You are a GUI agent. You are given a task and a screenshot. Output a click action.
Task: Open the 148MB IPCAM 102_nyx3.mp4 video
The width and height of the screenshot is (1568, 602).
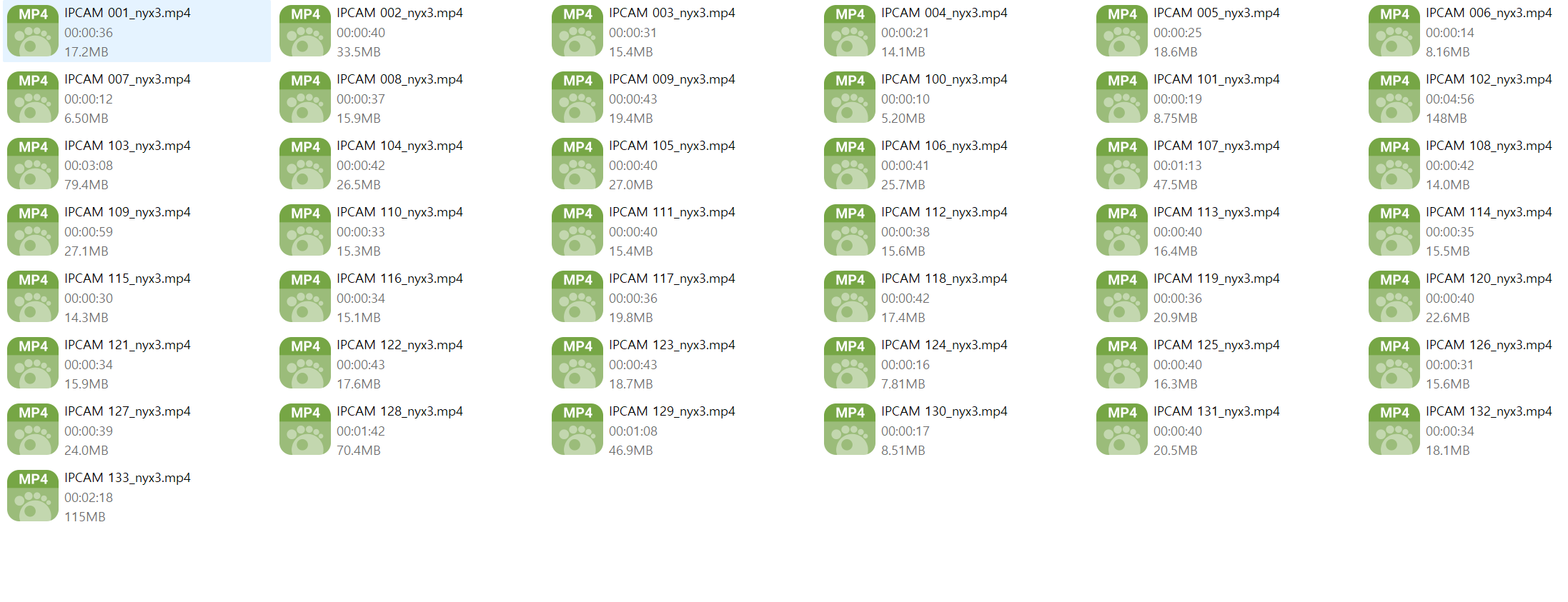coord(1489,80)
